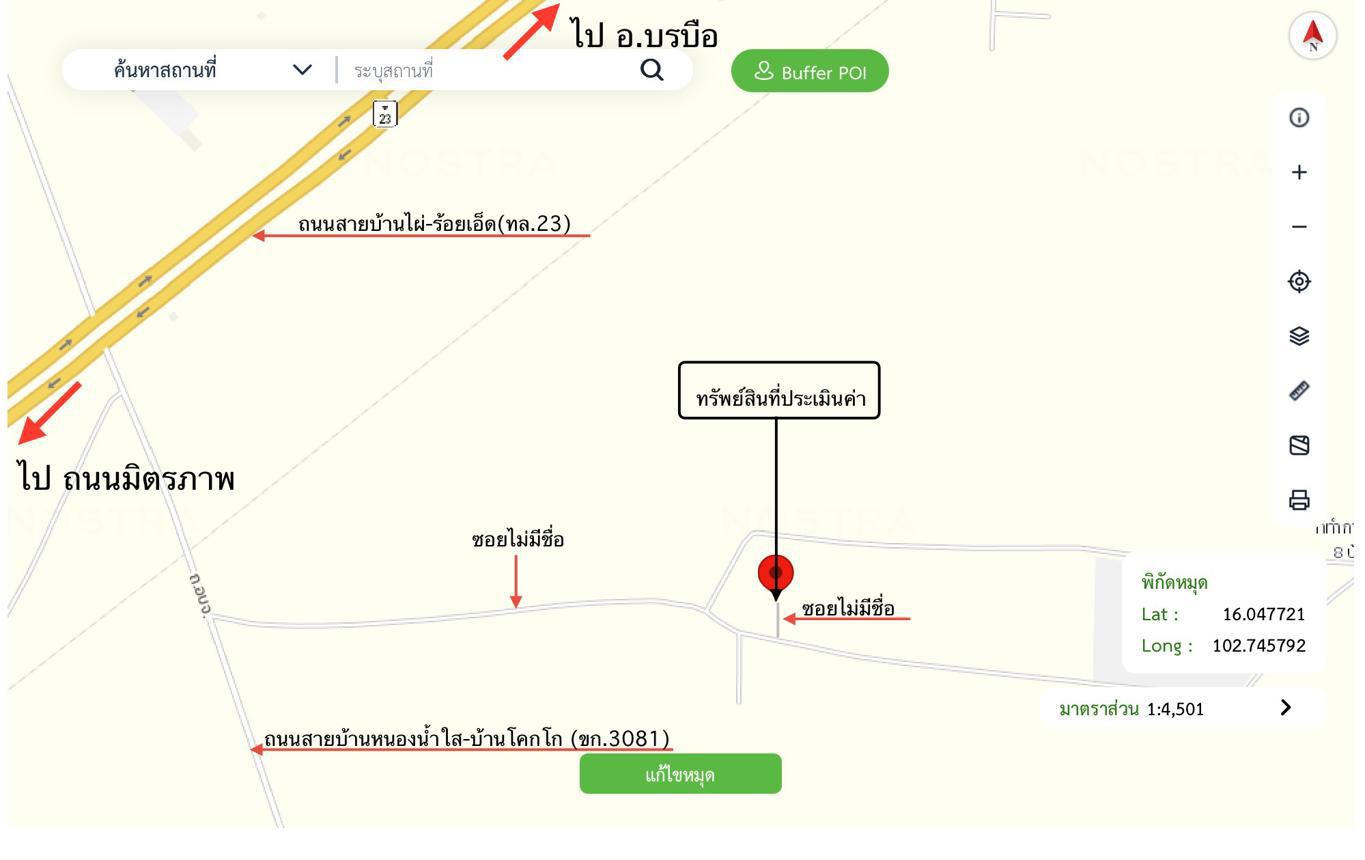Zoom out with the minus button
1365x860 pixels.
pyautogui.click(x=1299, y=227)
